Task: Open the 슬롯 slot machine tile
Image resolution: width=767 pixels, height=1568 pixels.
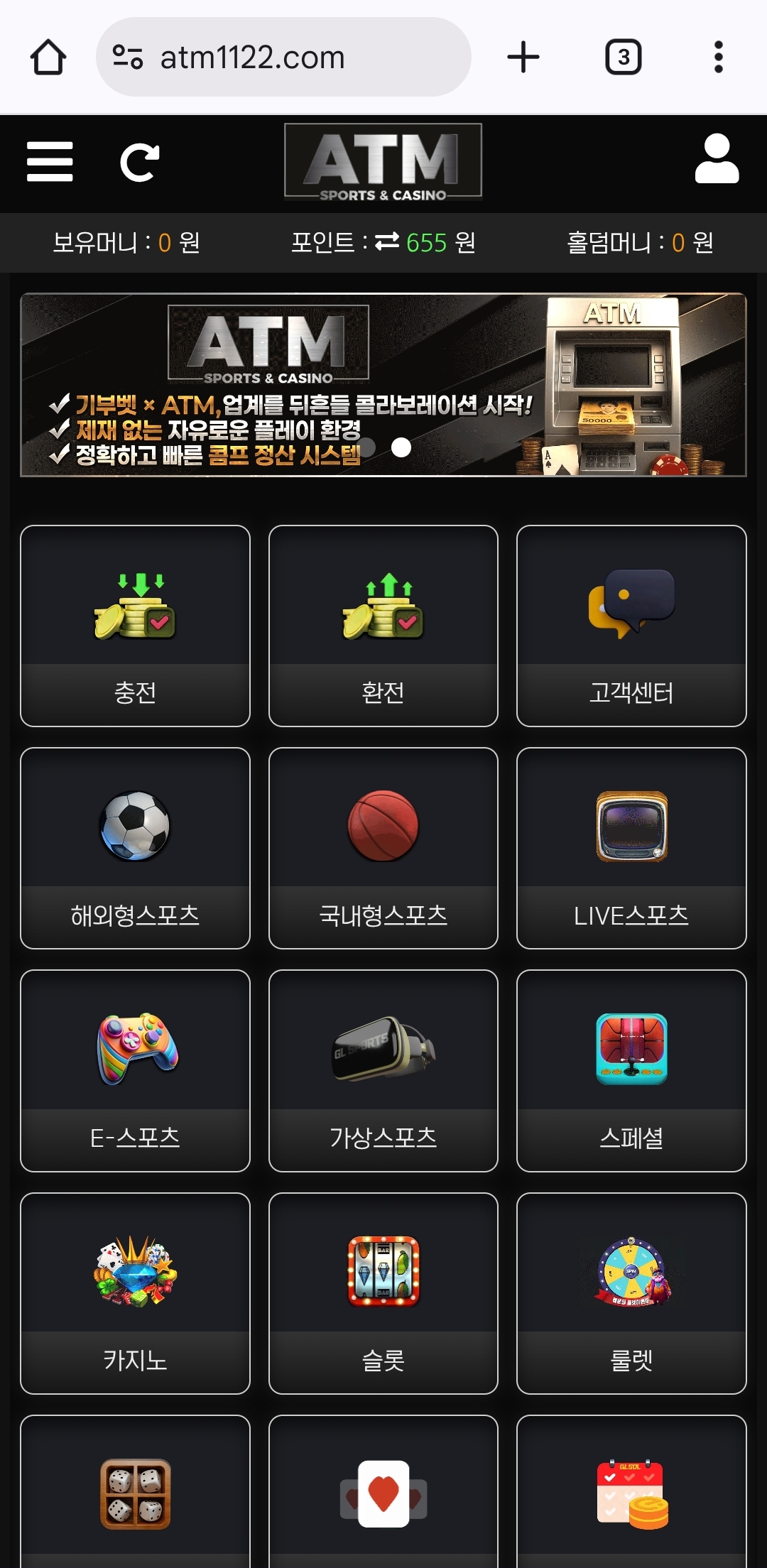Action: [x=383, y=1293]
